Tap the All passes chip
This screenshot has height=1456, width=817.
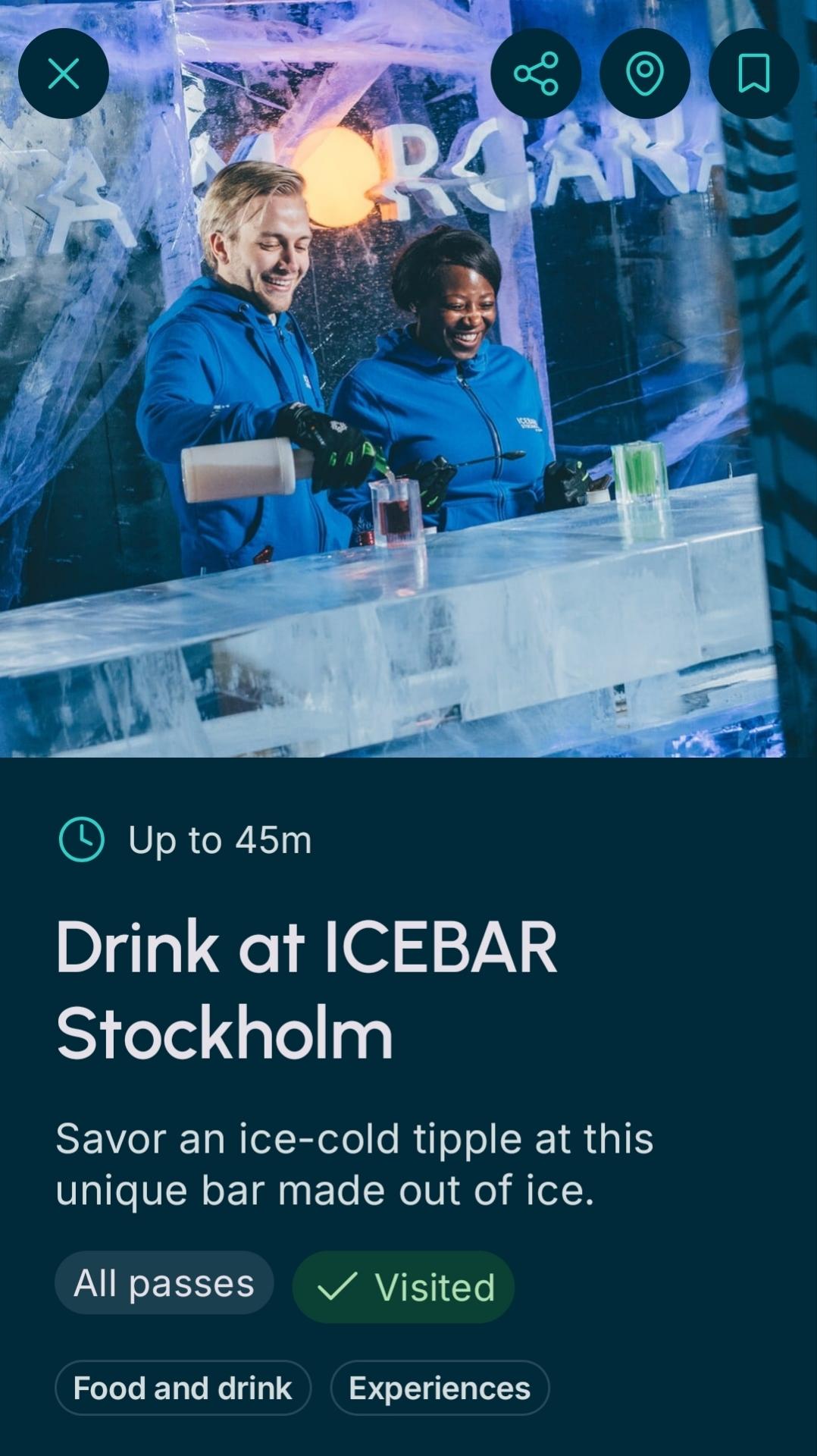(x=164, y=1283)
